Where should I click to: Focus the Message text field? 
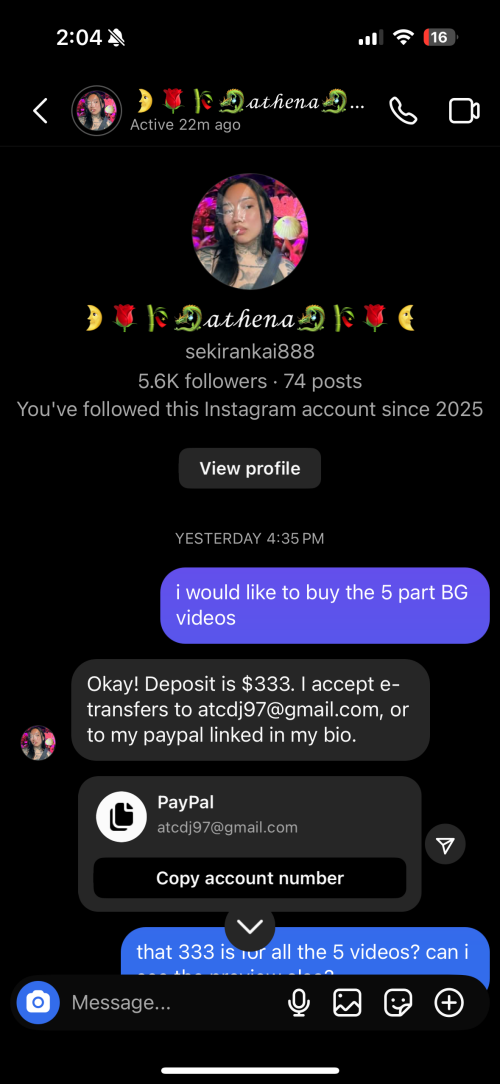coord(173,1002)
